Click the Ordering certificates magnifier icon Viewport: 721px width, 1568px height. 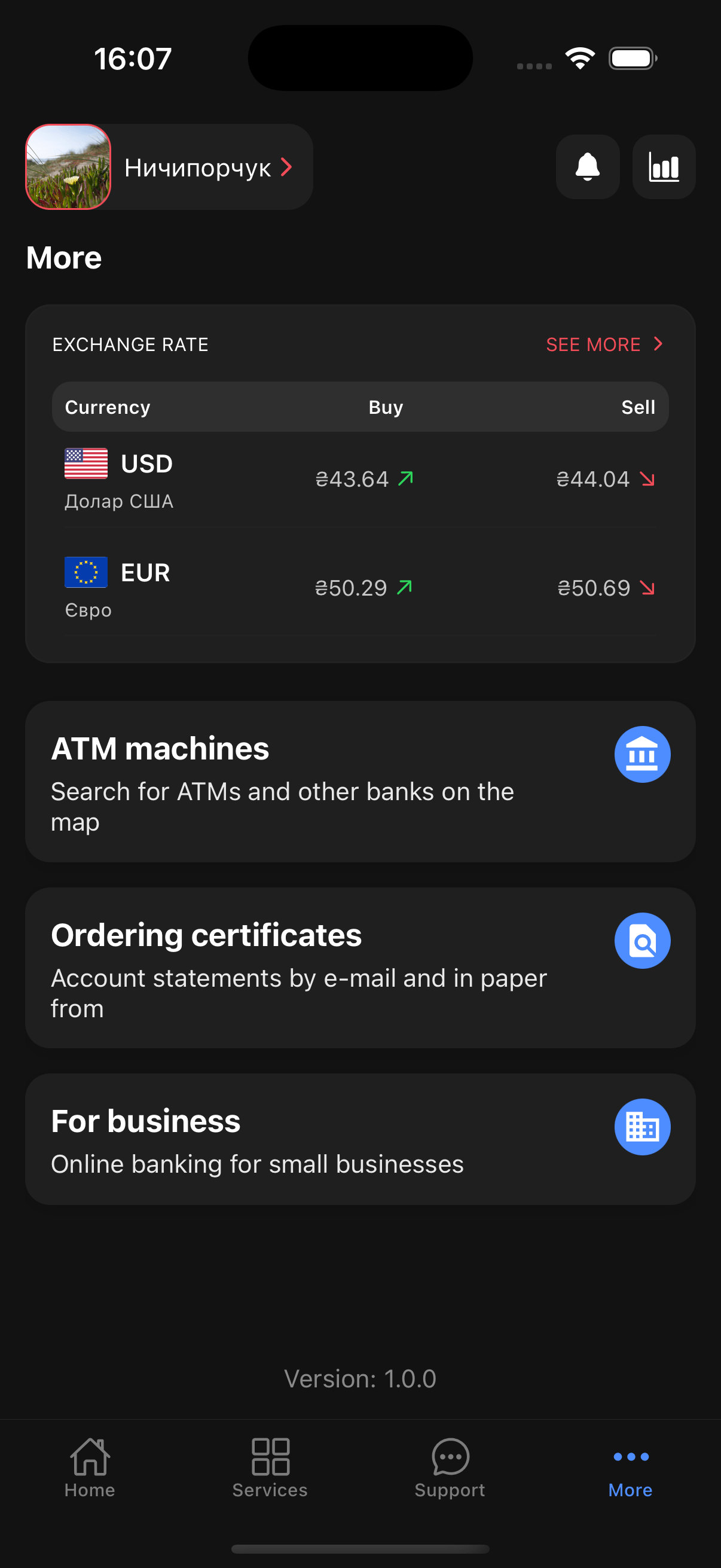[642, 941]
